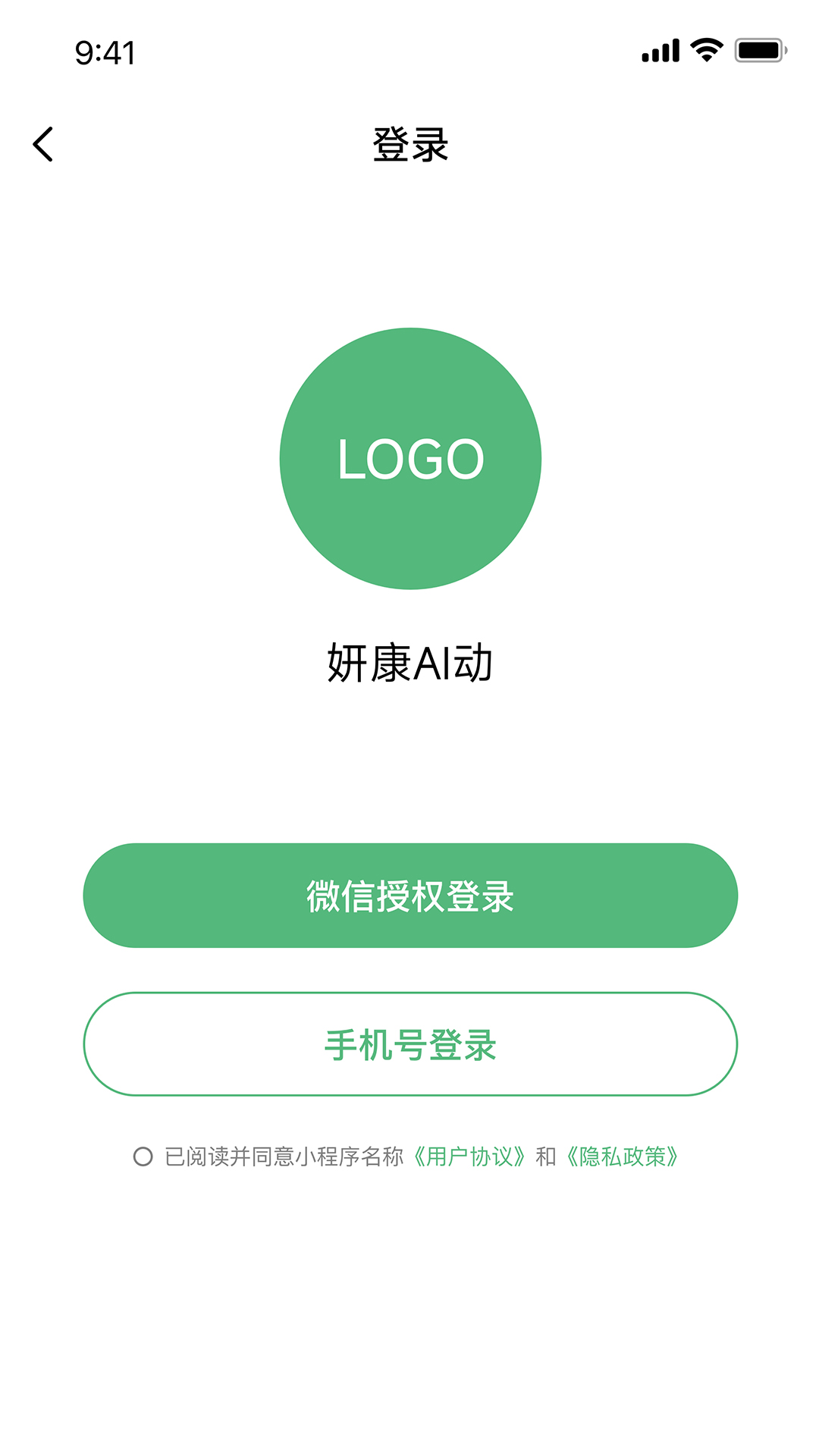Click the green WeChat login bar
819x1456 pixels.
409,895
